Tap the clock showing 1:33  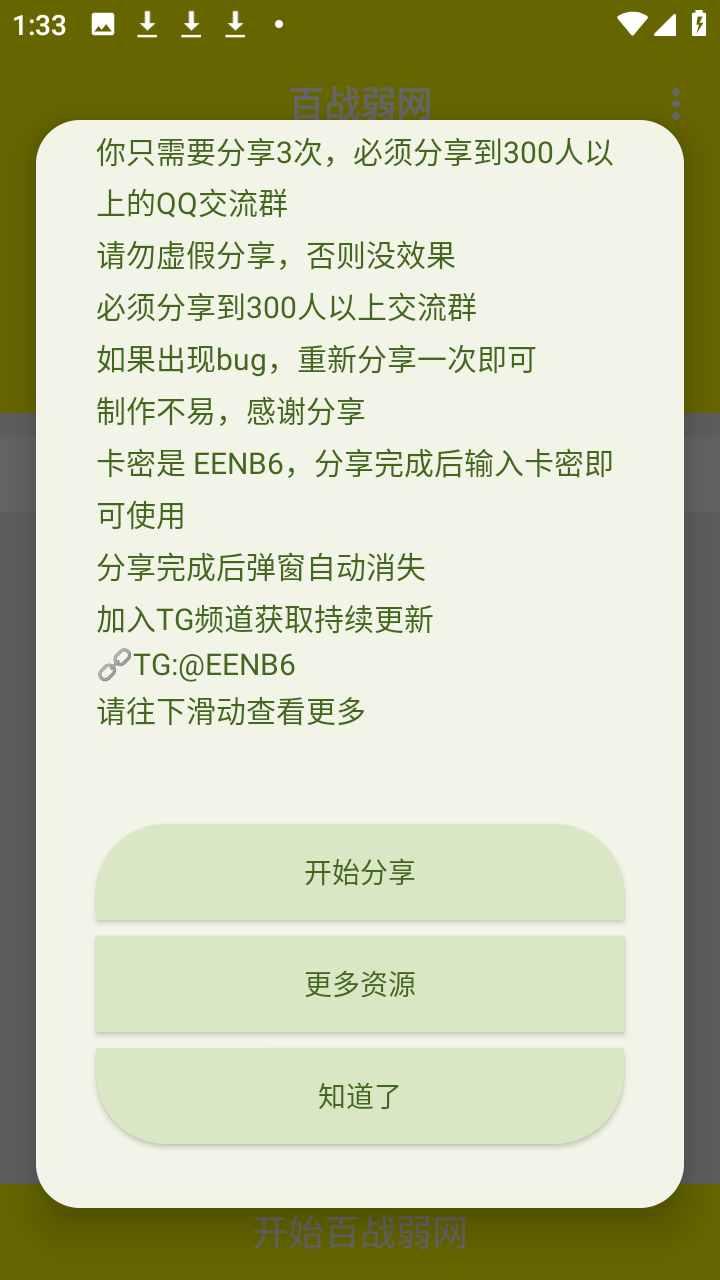pos(38,25)
